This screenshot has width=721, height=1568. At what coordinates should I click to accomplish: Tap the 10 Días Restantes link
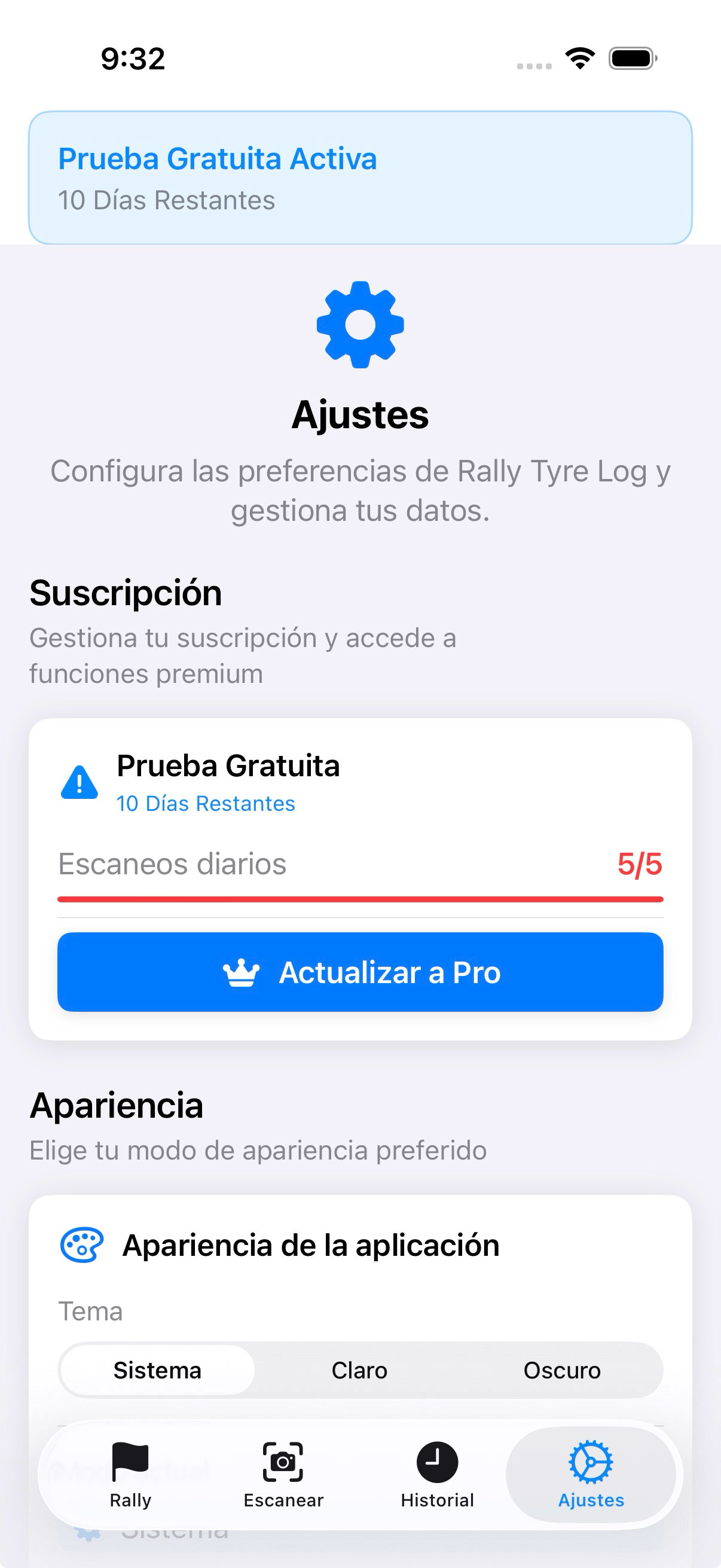click(x=206, y=803)
